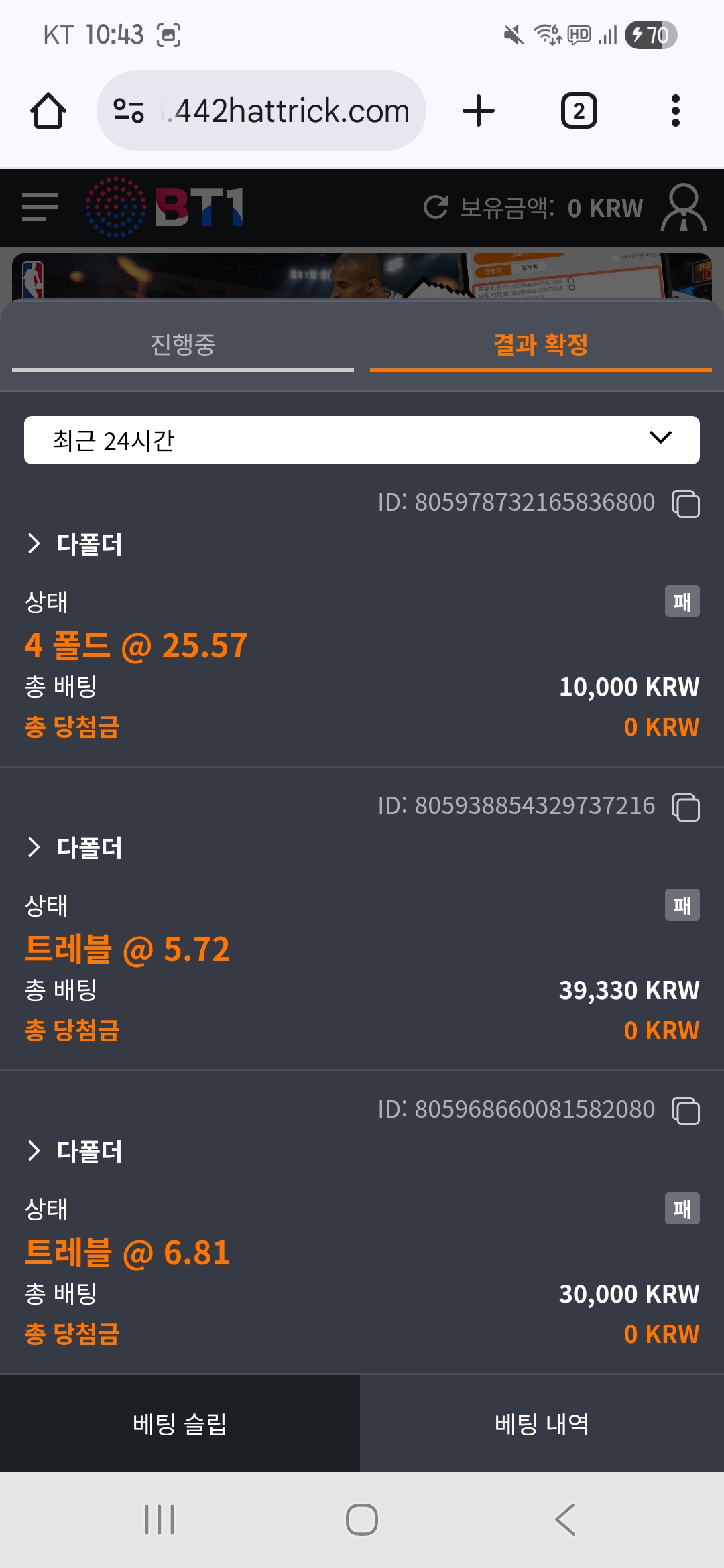Copy bet ID 805978732165836800

685,503
